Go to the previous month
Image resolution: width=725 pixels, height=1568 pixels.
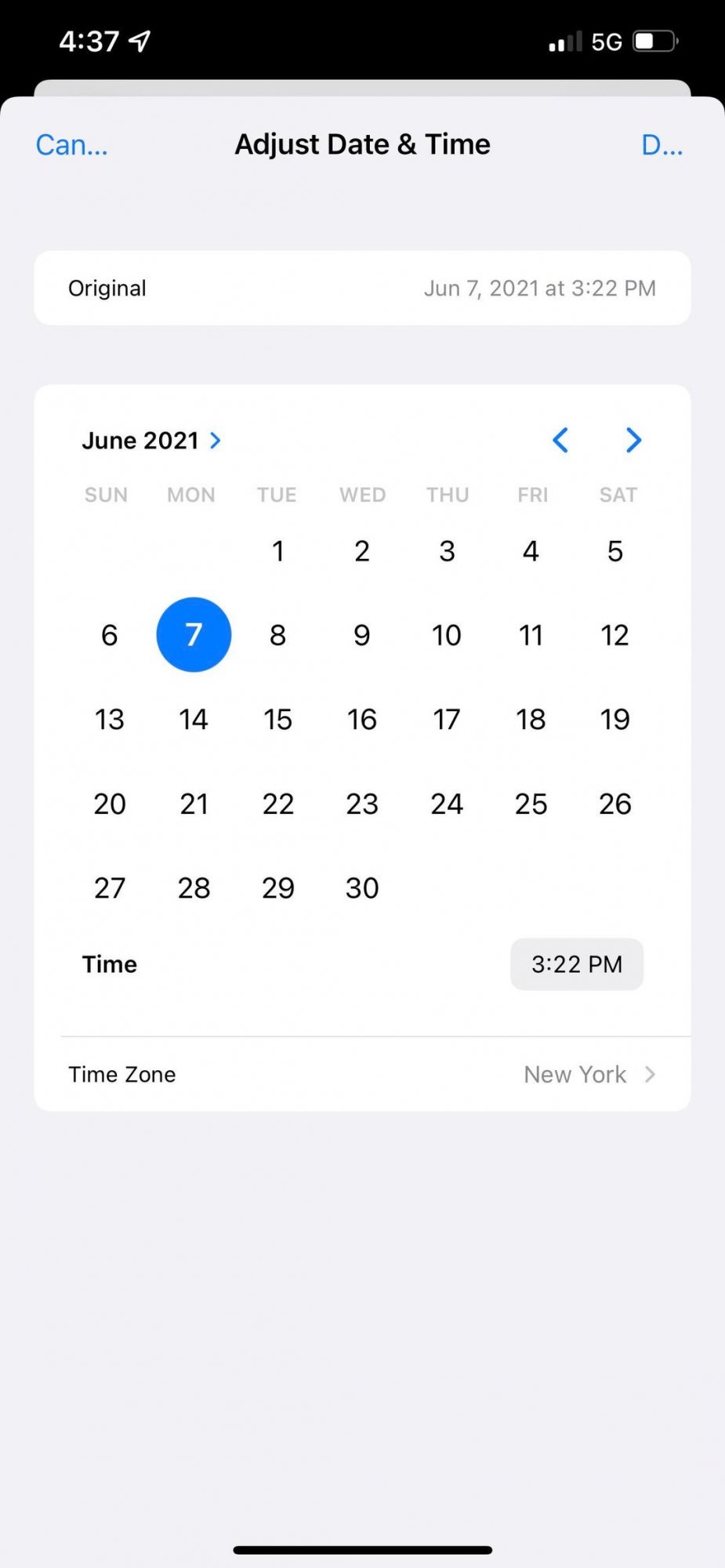(x=560, y=441)
